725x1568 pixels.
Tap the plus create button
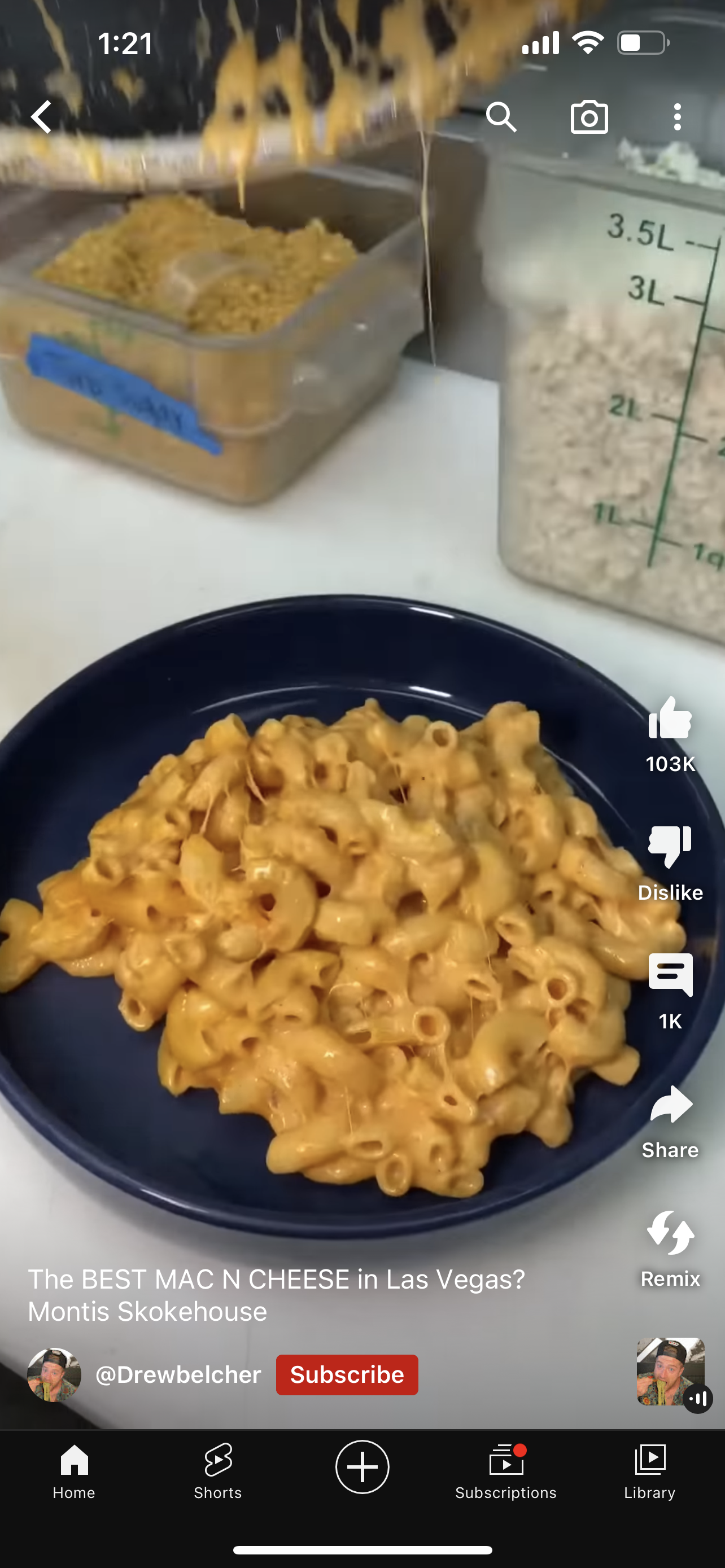pyautogui.click(x=362, y=1466)
